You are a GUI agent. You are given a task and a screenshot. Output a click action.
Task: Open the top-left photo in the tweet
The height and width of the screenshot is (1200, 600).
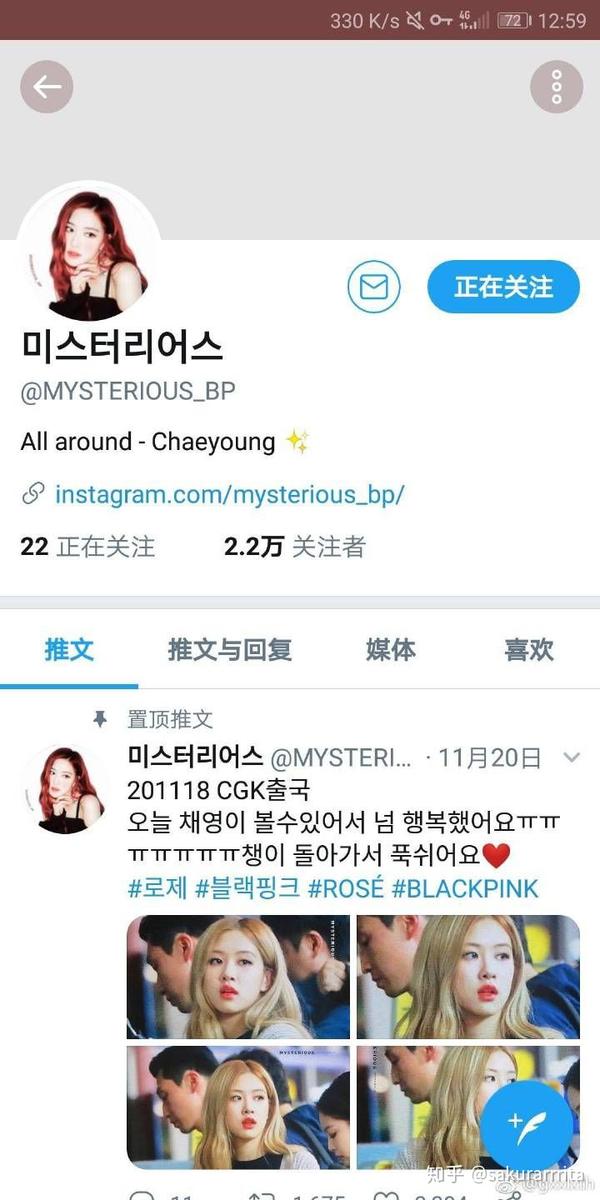(x=238, y=977)
